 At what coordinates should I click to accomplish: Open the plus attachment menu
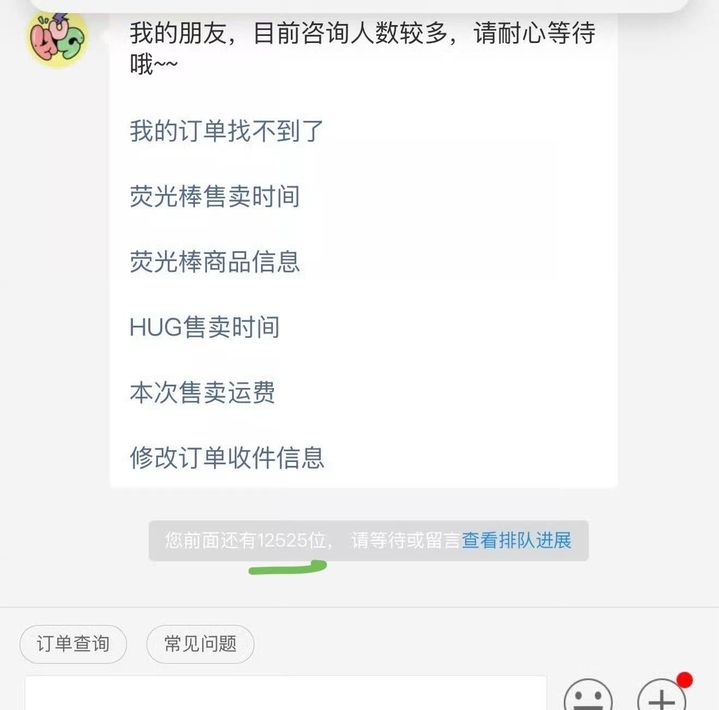coord(662,696)
